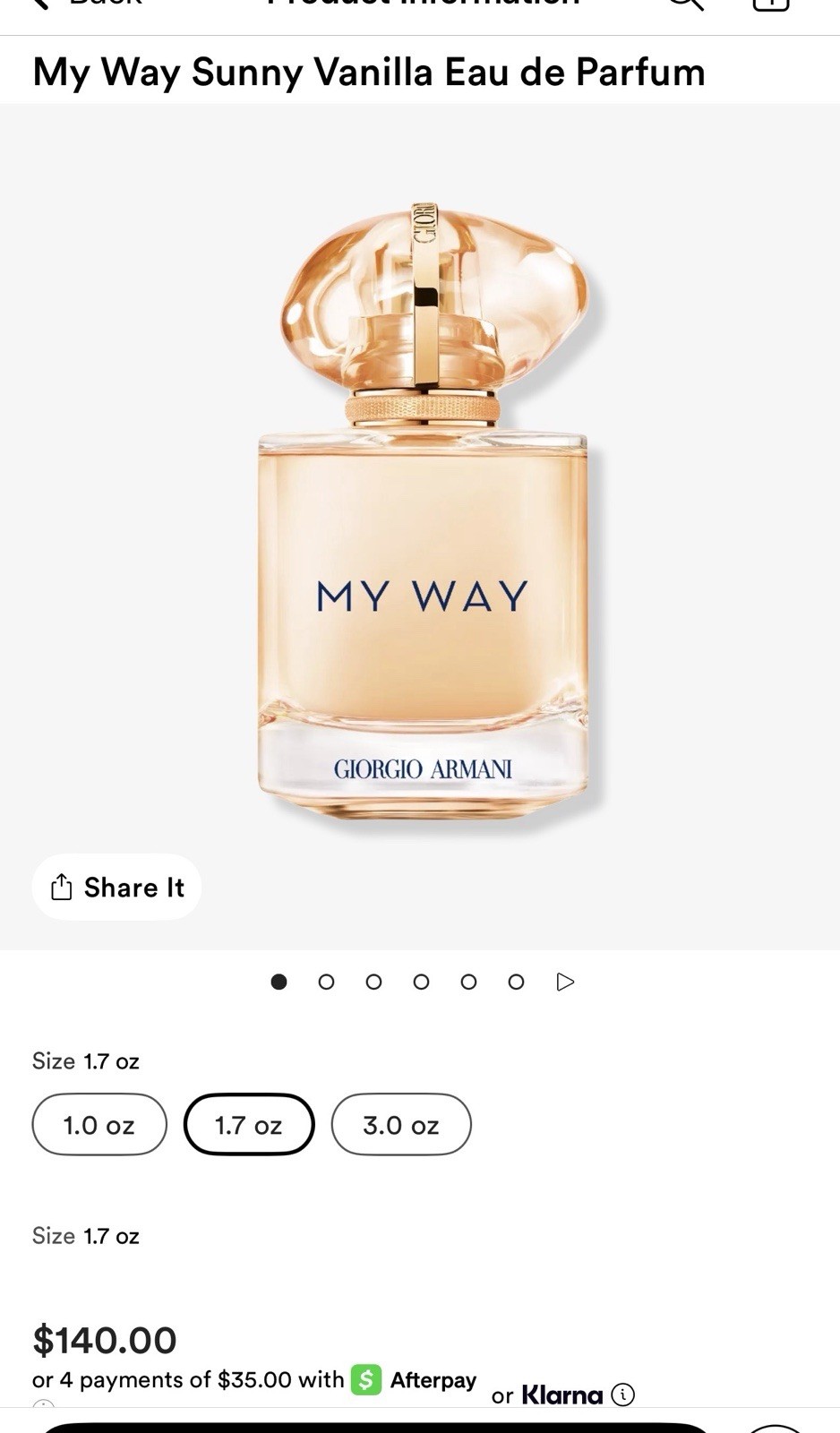Play the product video from the carousel
This screenshot has width=840, height=1433.
tap(565, 982)
